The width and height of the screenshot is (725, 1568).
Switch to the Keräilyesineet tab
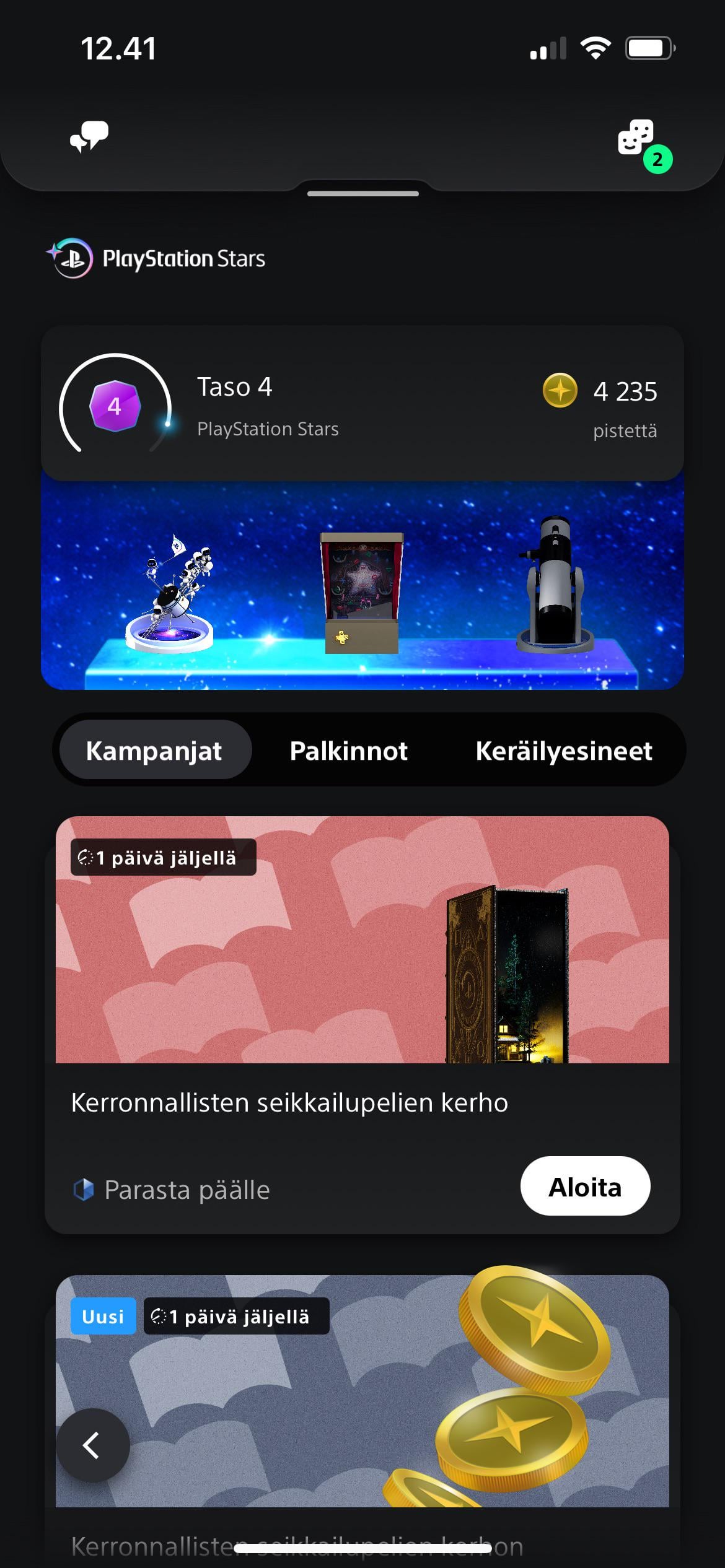tap(563, 751)
